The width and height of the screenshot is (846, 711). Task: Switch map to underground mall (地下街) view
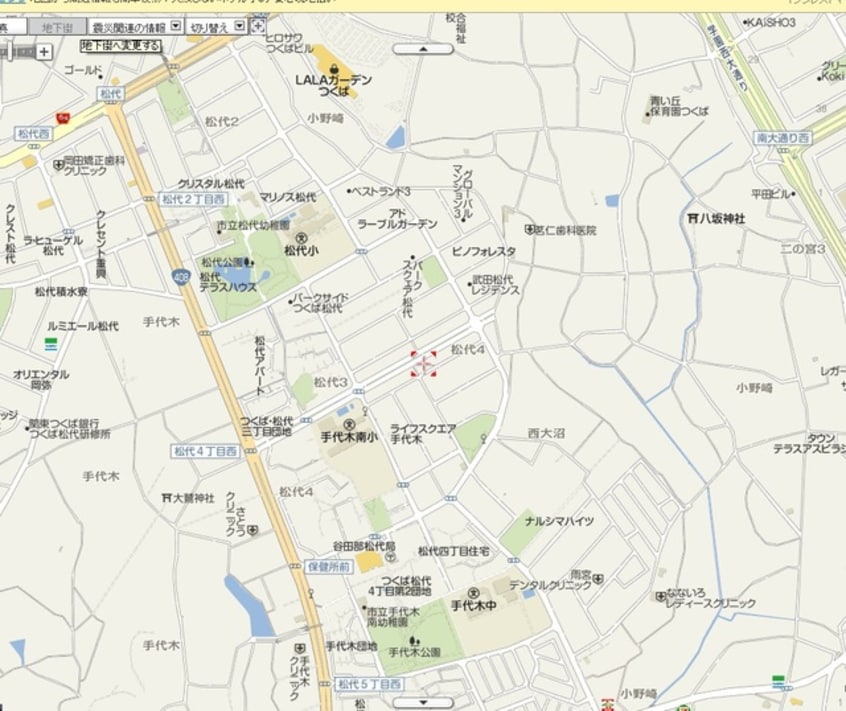coord(57,27)
